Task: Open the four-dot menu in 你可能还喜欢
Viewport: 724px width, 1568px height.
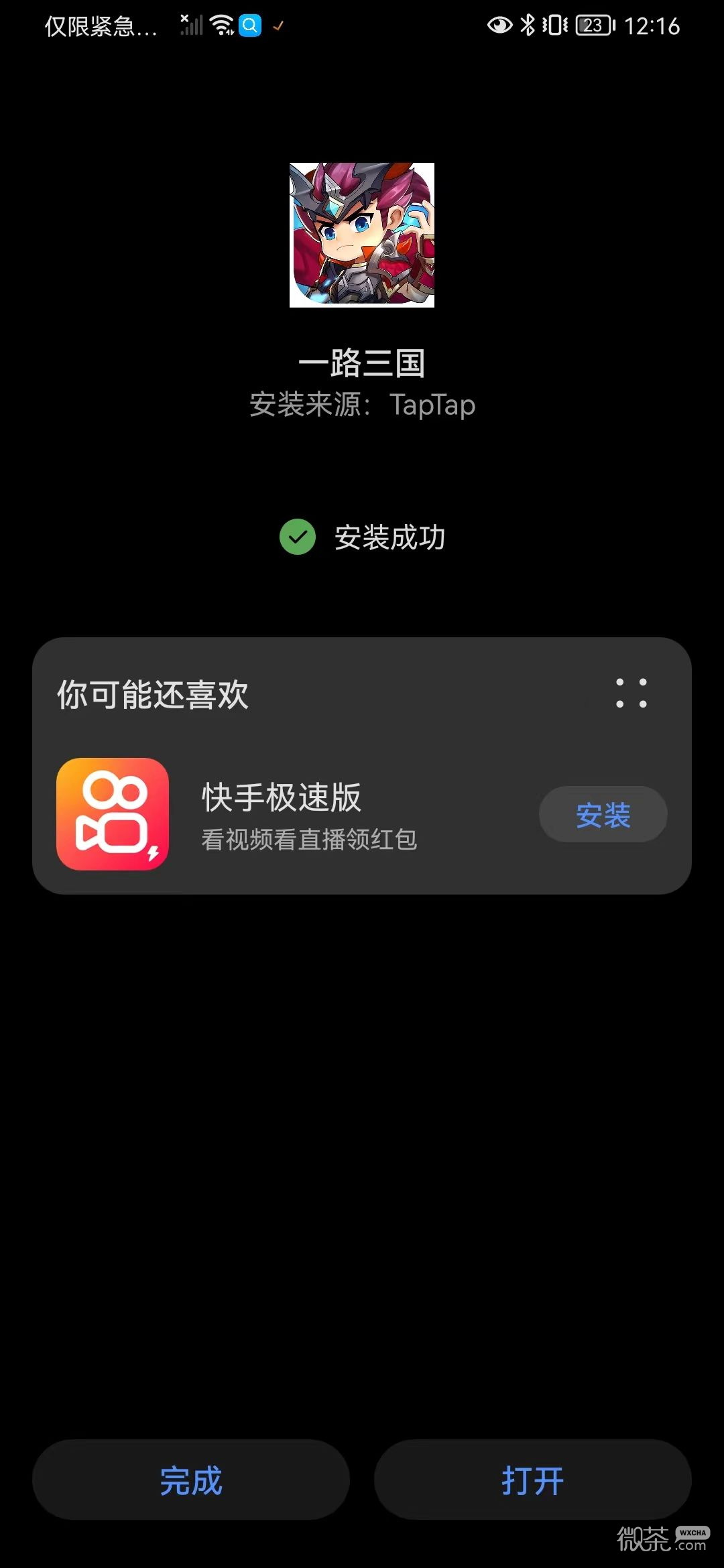Action: point(631,693)
